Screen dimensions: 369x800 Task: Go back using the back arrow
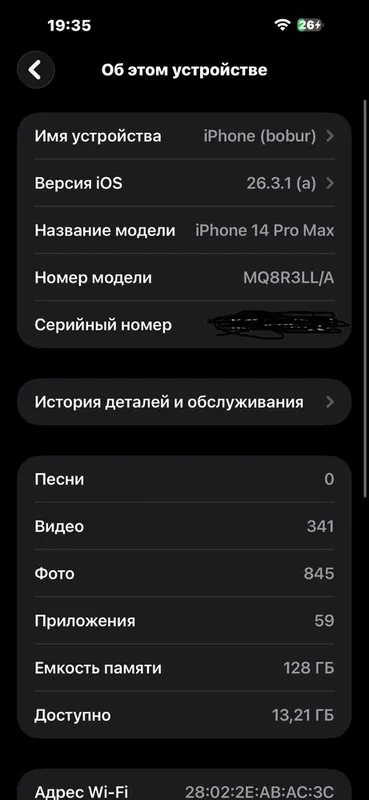(x=35, y=70)
